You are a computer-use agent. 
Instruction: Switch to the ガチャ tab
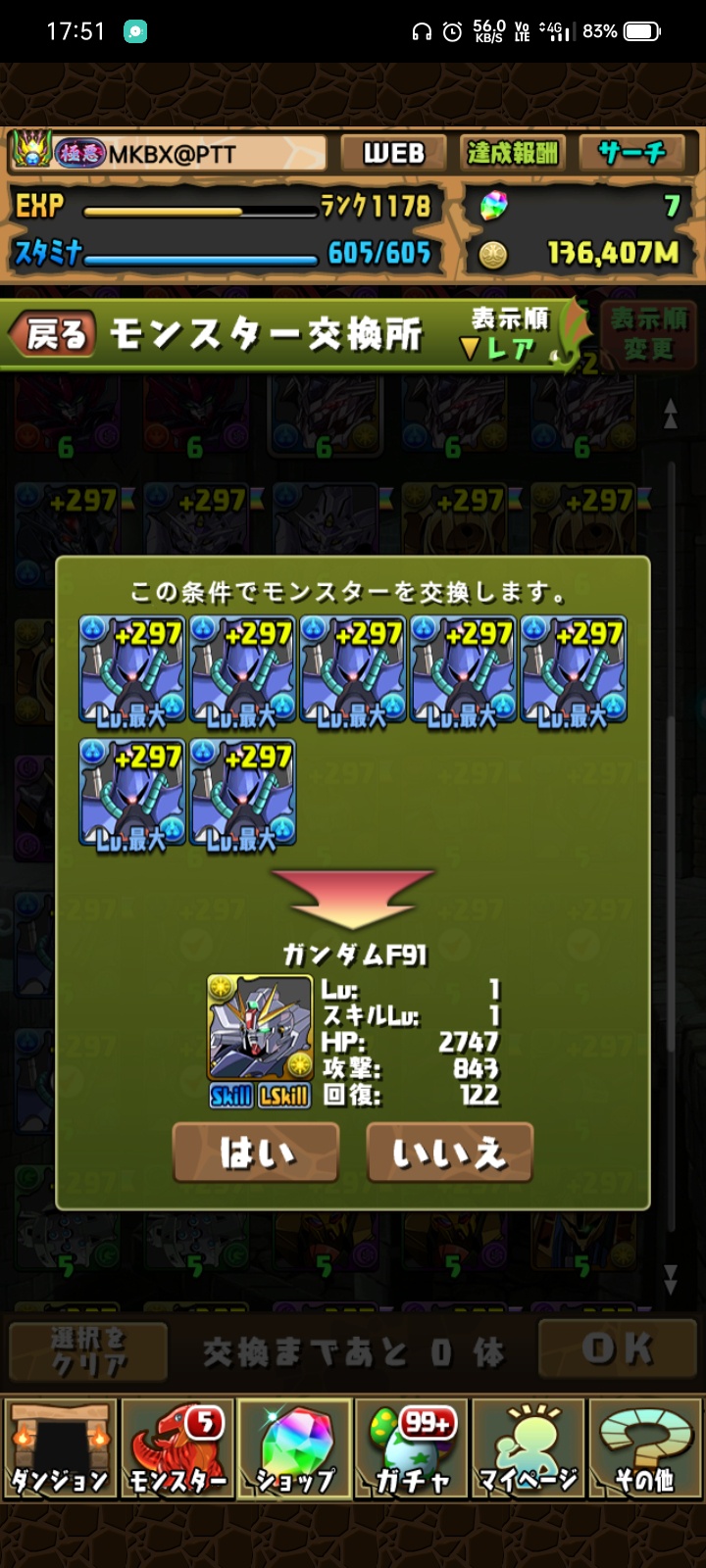pos(412,1448)
